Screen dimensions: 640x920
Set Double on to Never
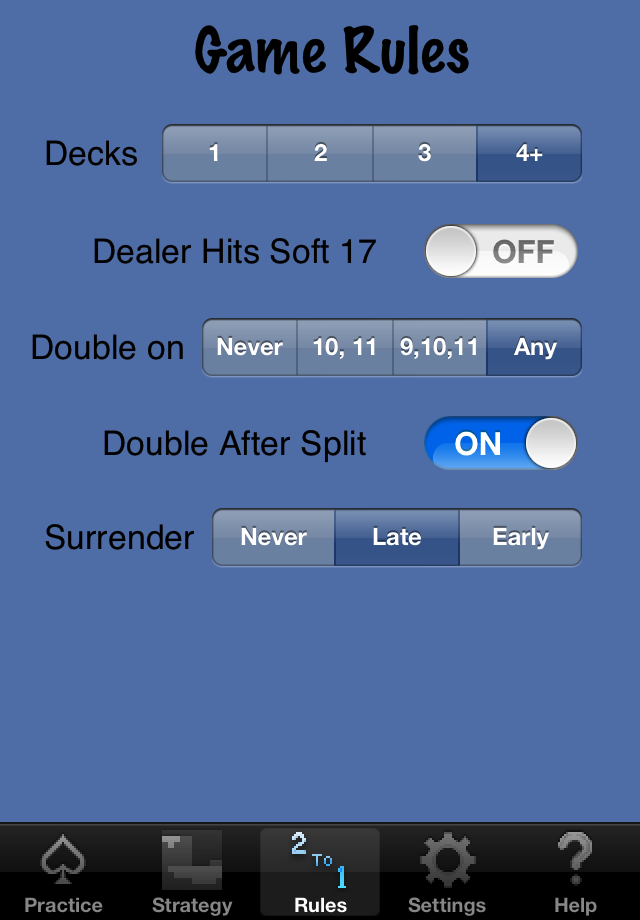click(250, 347)
